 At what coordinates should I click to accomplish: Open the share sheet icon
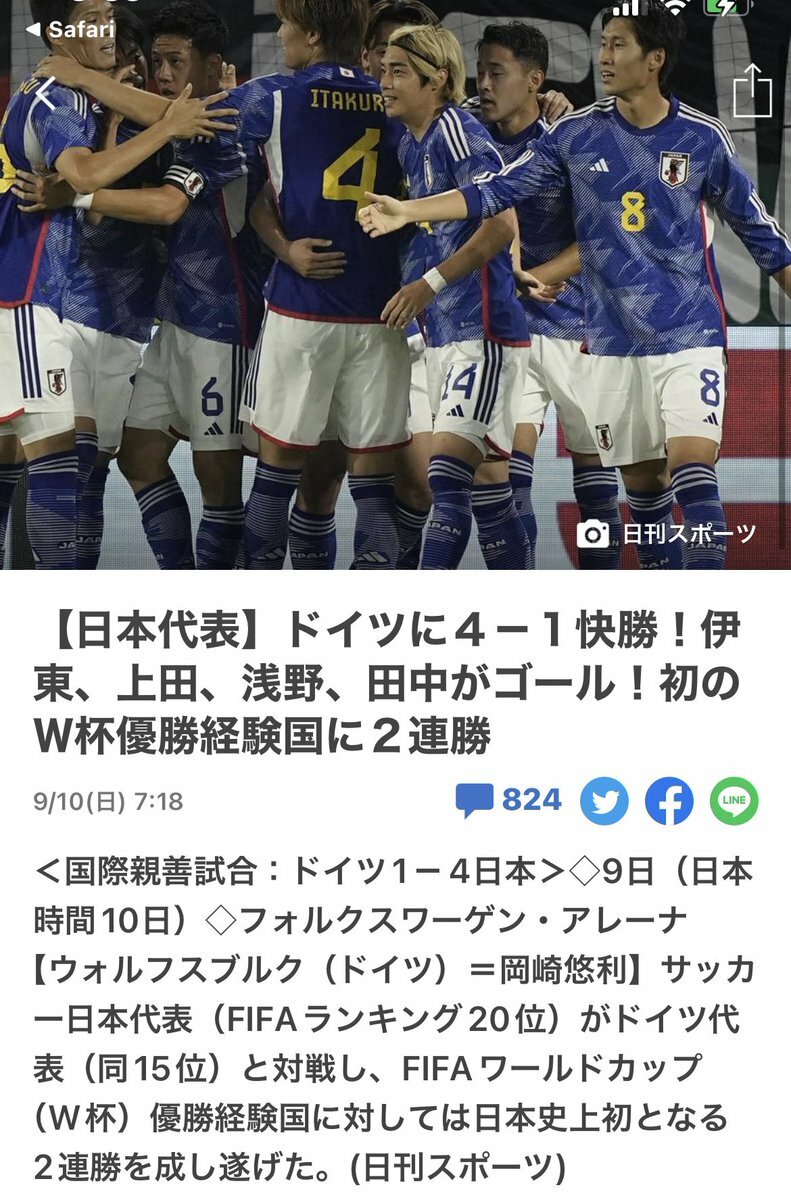pos(752,92)
